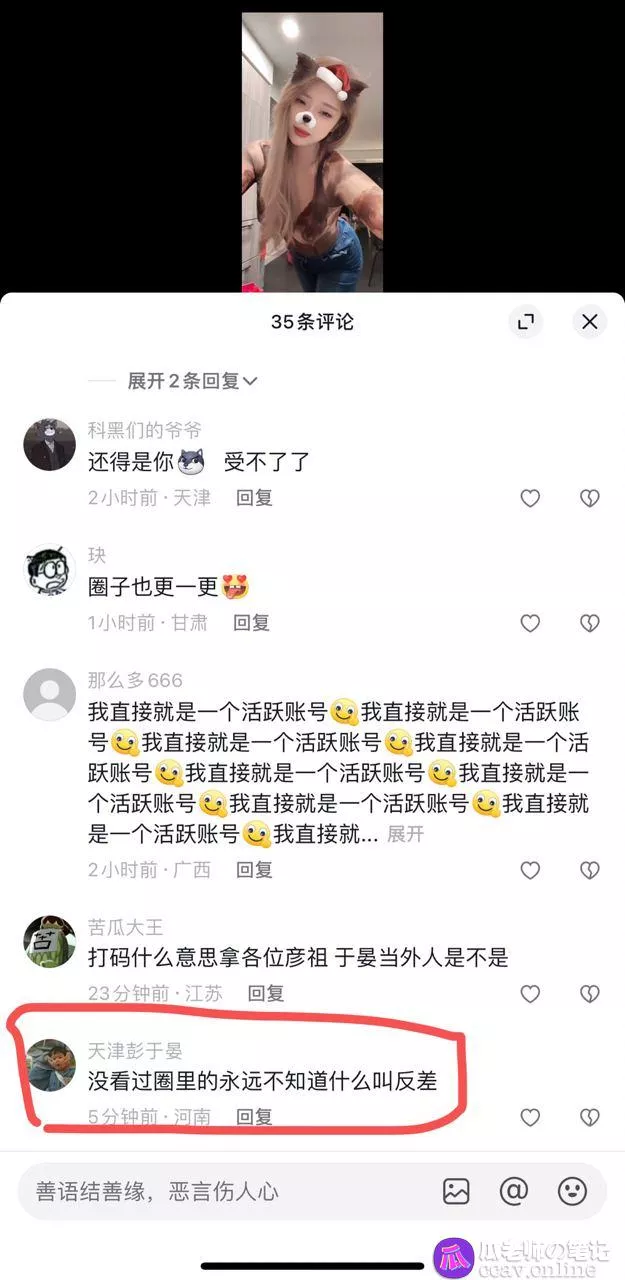Open 科黑们的爷爷's profile avatar
The height and width of the screenshot is (1280, 625).
[x=49, y=445]
